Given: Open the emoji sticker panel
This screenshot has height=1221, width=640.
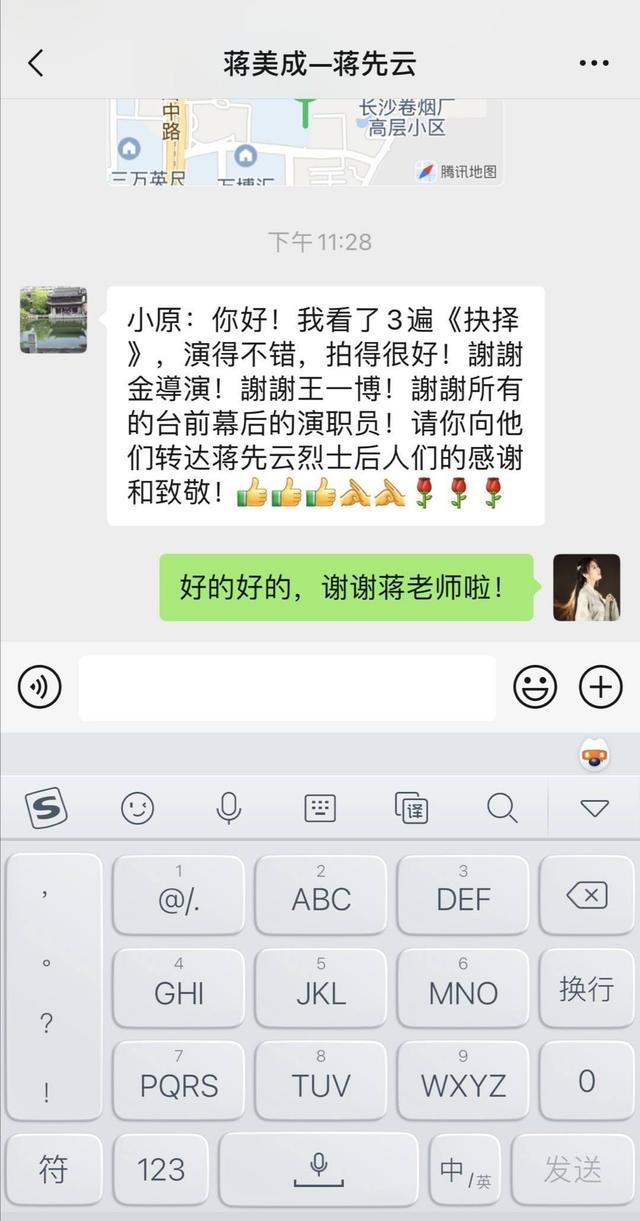Looking at the screenshot, I should click(535, 687).
